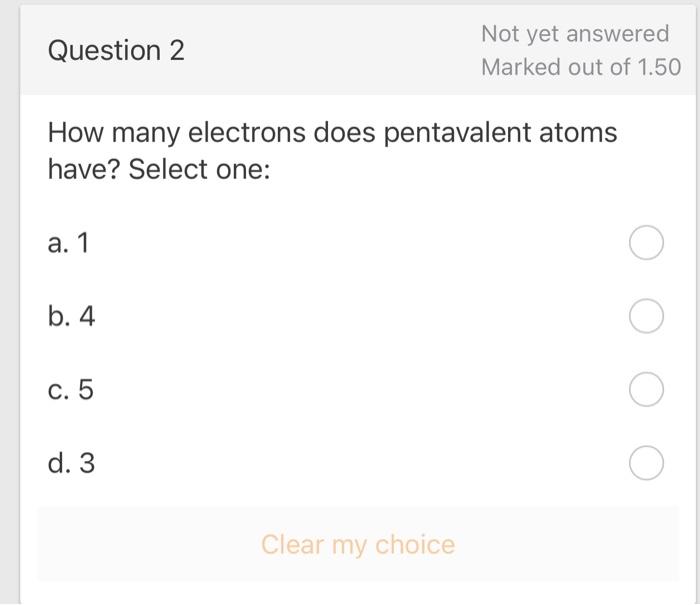
Task: Pick answer option c. 5
Action: click(646, 390)
